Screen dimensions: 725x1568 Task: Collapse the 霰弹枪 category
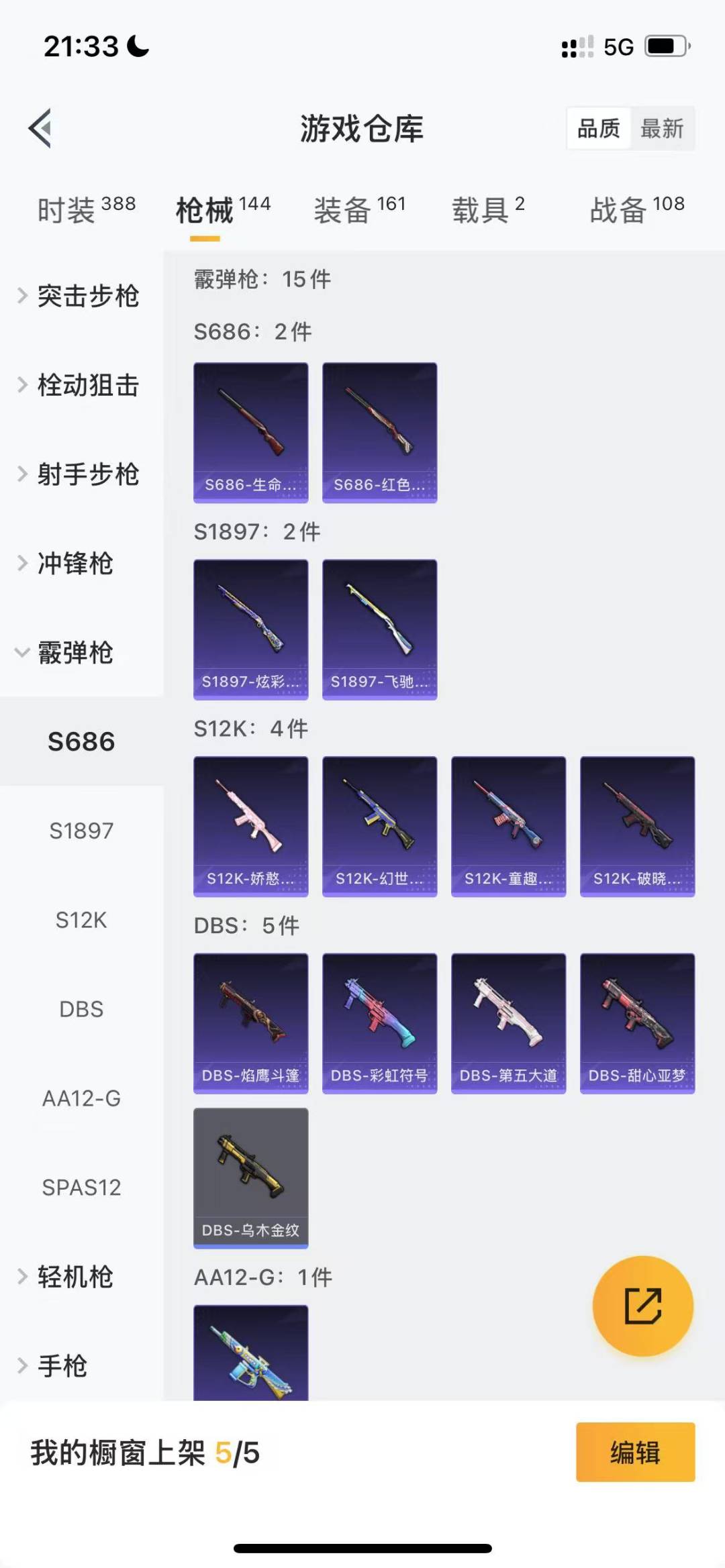74,652
